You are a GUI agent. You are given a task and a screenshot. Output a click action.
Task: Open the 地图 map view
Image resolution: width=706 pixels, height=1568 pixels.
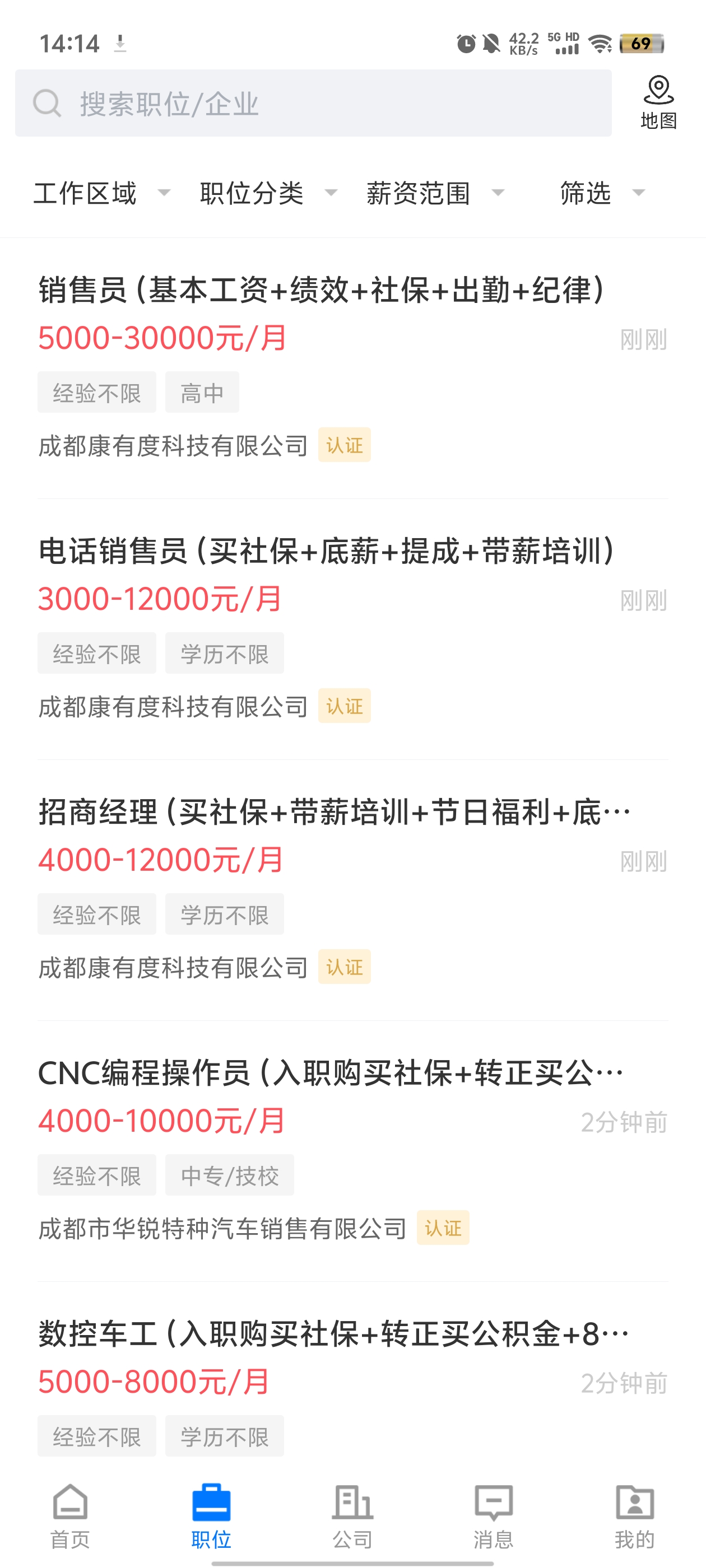(658, 102)
